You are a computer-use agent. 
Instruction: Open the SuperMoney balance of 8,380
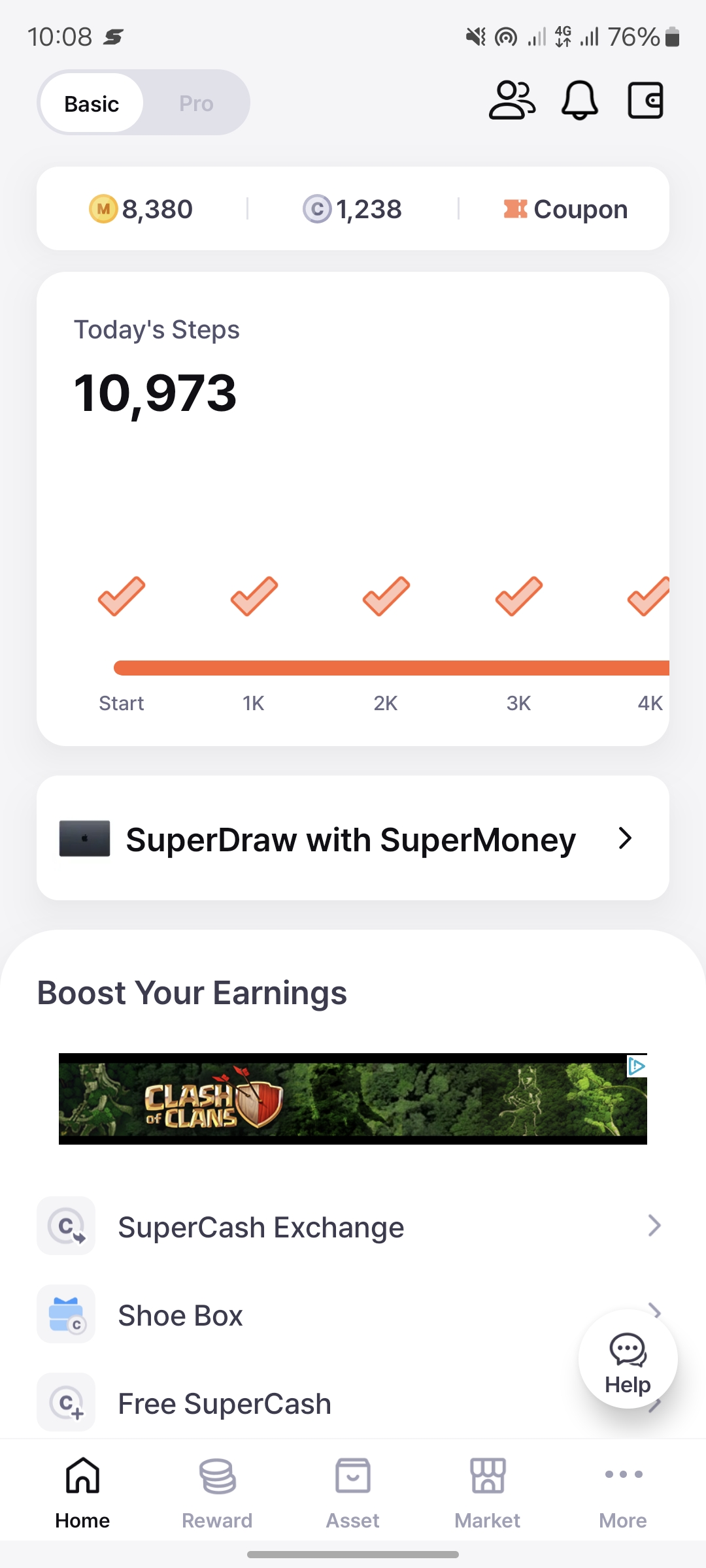[141, 209]
